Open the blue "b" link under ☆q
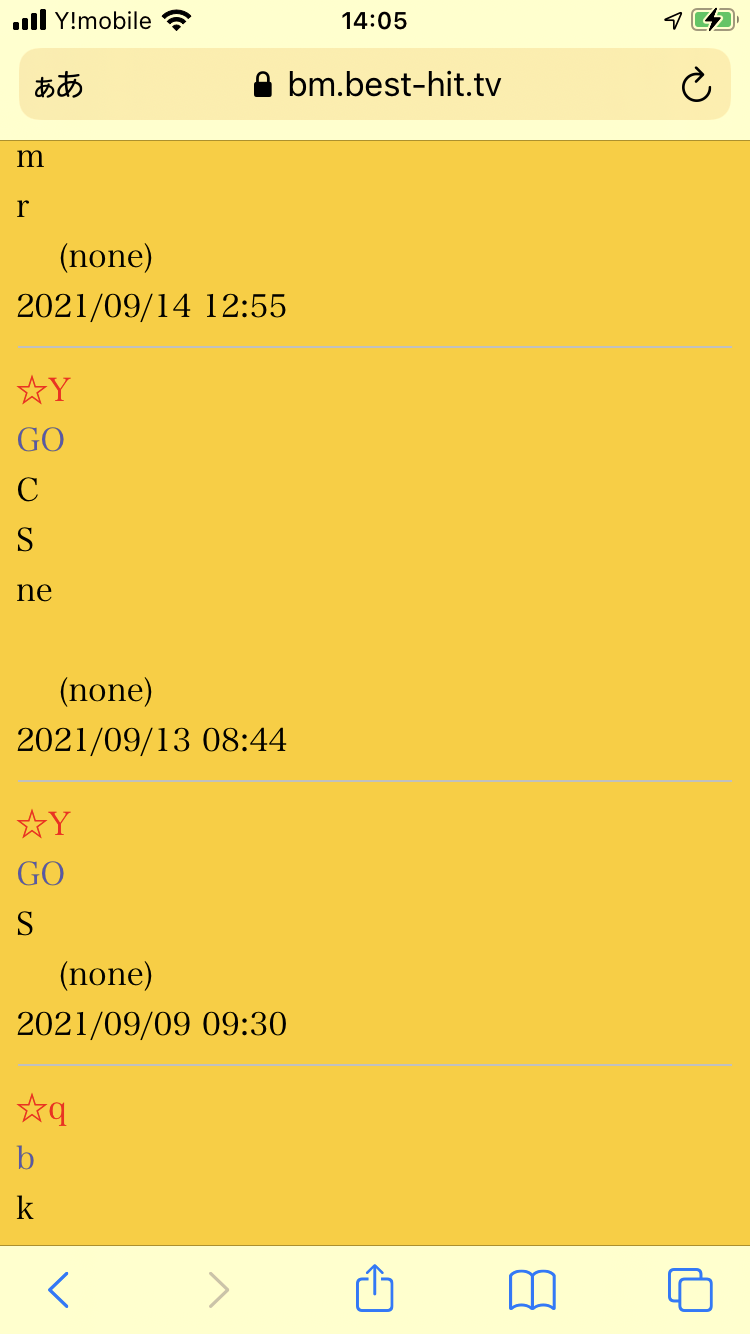Viewport: 750px width, 1334px height. pyautogui.click(x=26, y=1158)
